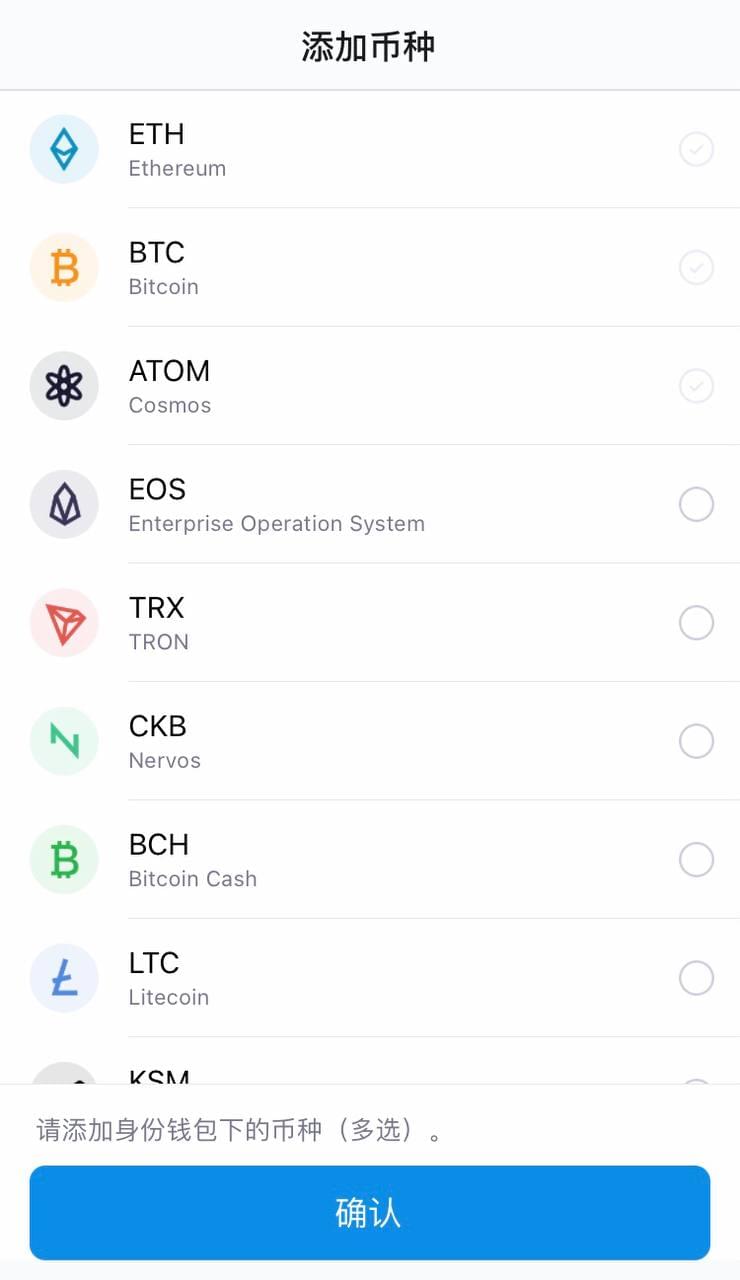Select LTC Litecoin checkbox

click(x=696, y=978)
